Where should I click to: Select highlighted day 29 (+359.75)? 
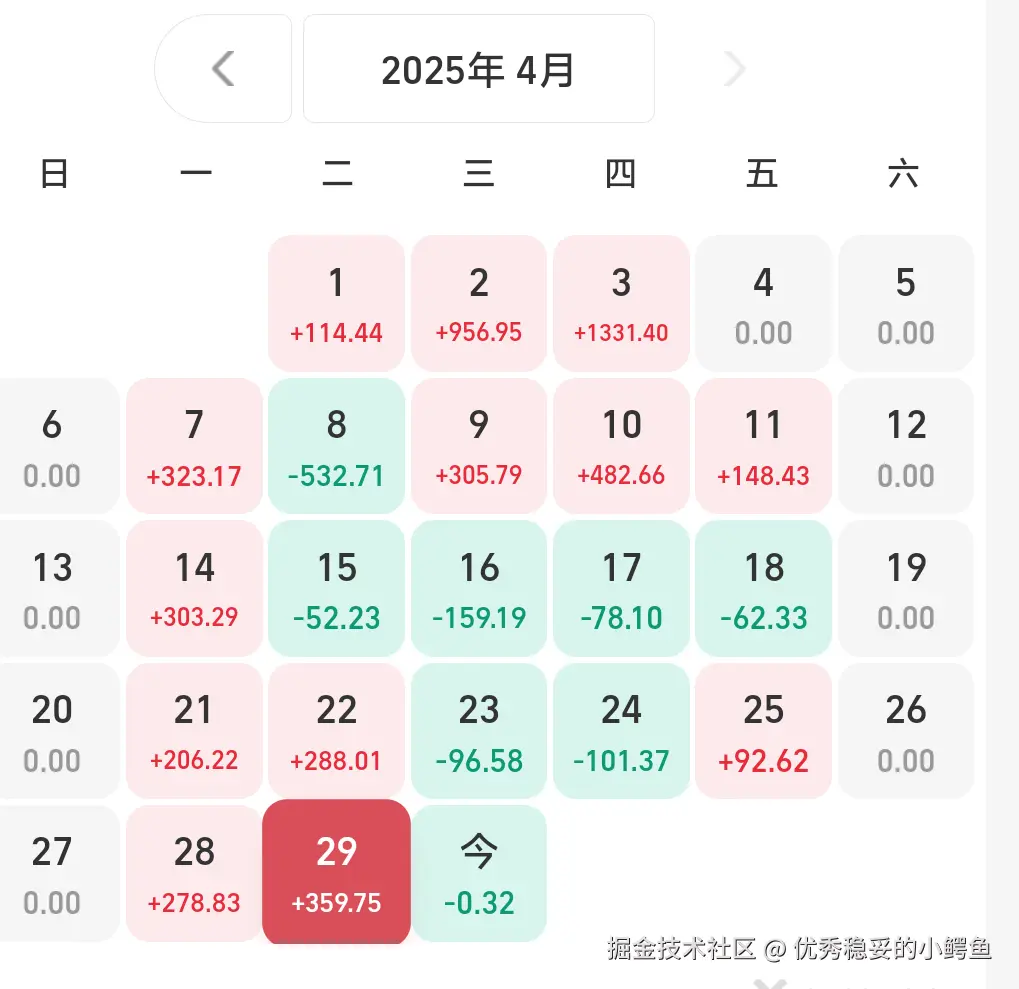[336, 873]
